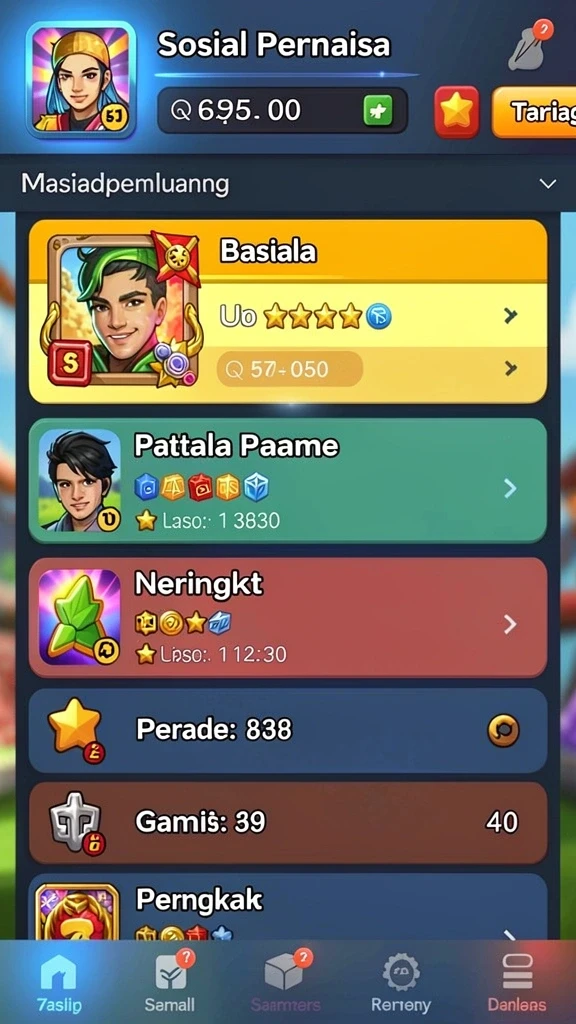Open the Gamis: 39 row
Image resolution: width=576 pixels, height=1024 pixels.
[x=288, y=823]
